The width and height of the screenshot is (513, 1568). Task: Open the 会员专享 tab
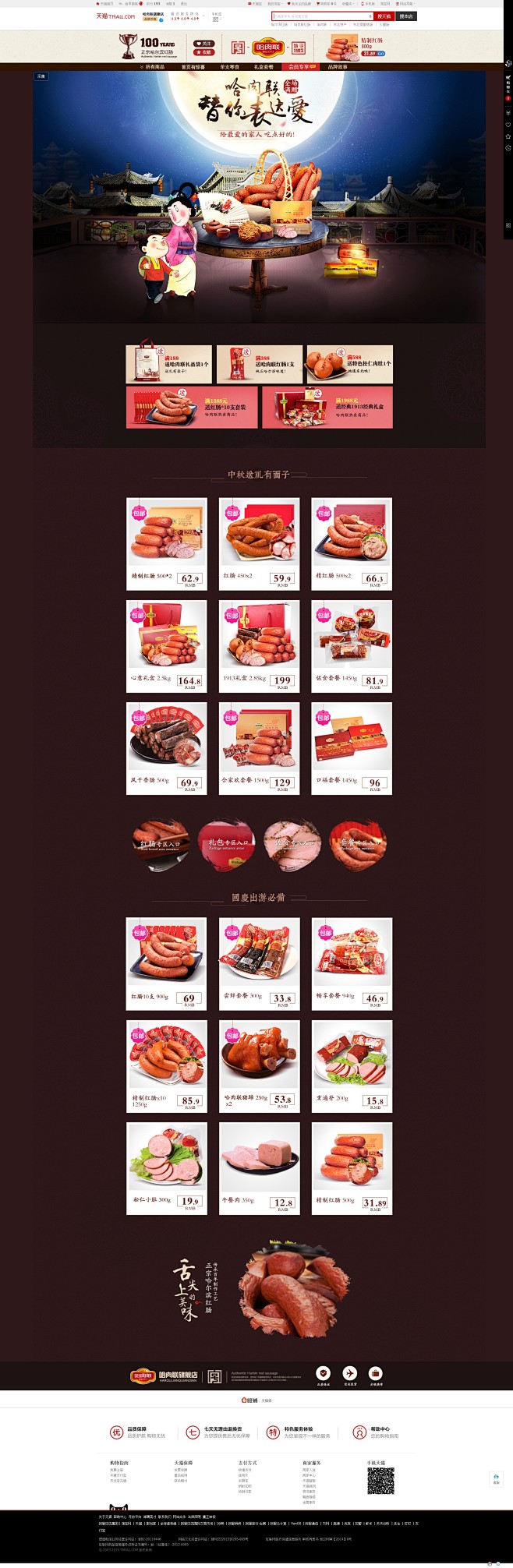(300, 67)
